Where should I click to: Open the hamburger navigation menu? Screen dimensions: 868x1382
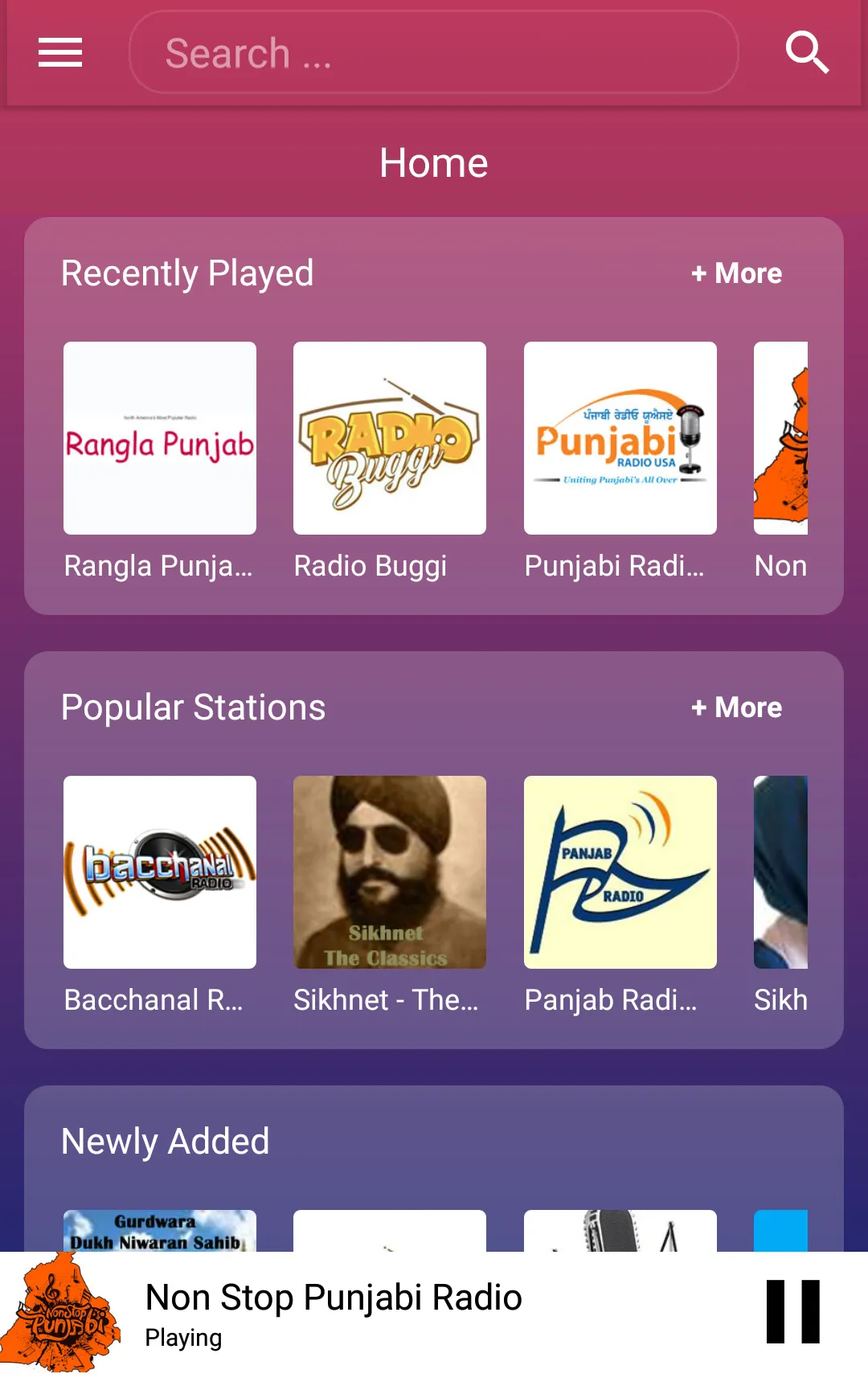59,52
